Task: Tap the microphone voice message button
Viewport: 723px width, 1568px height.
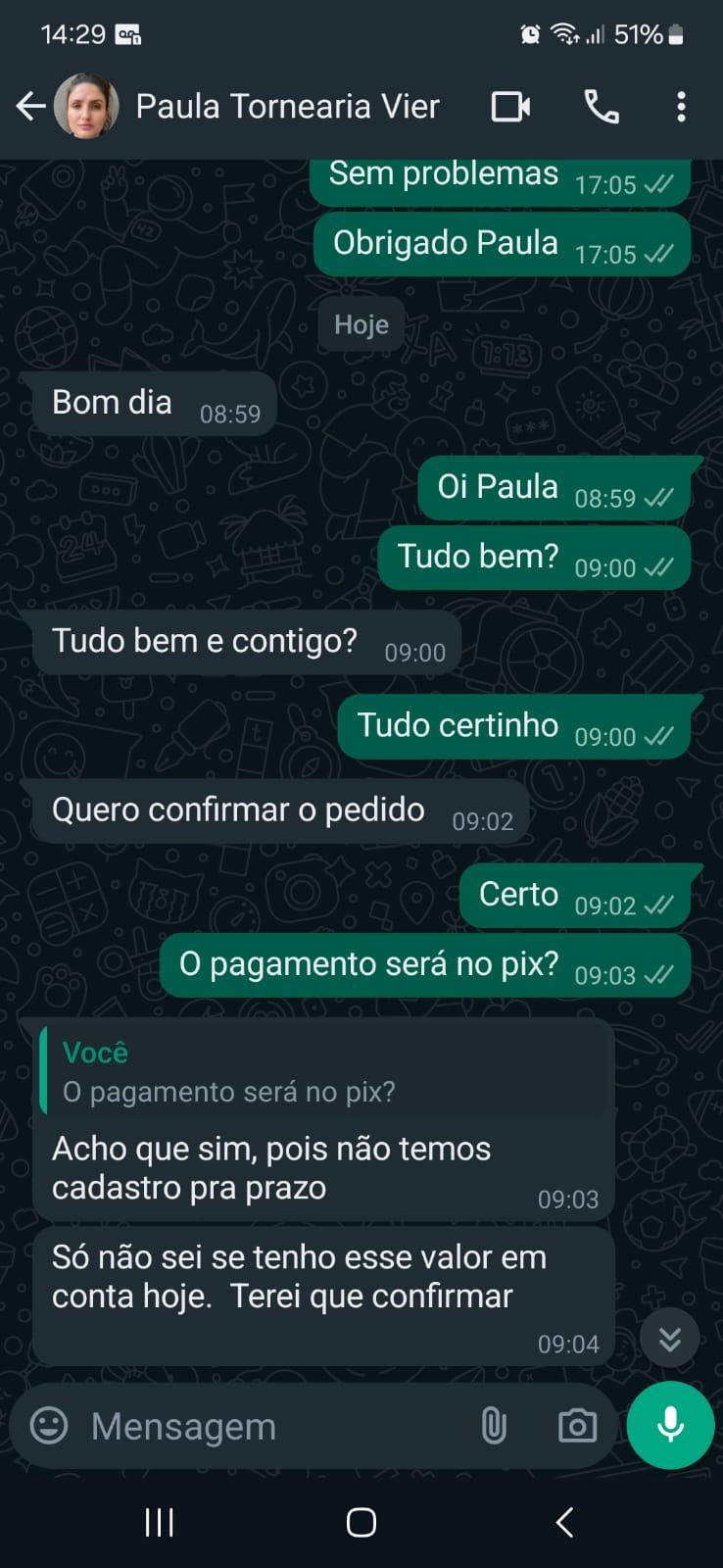Action: click(671, 1425)
